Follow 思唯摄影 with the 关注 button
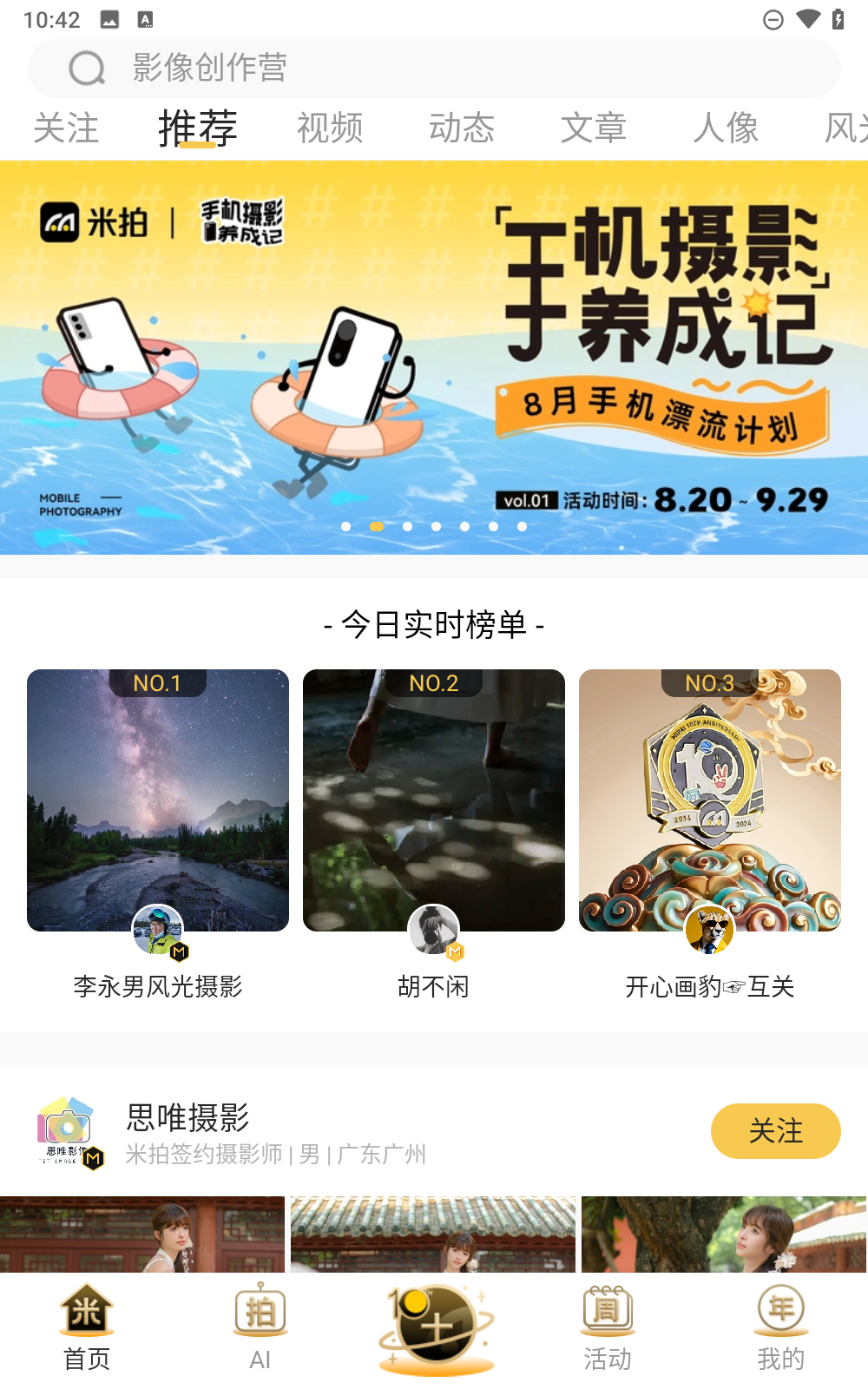Viewport: 868px width, 1389px height. [775, 1130]
